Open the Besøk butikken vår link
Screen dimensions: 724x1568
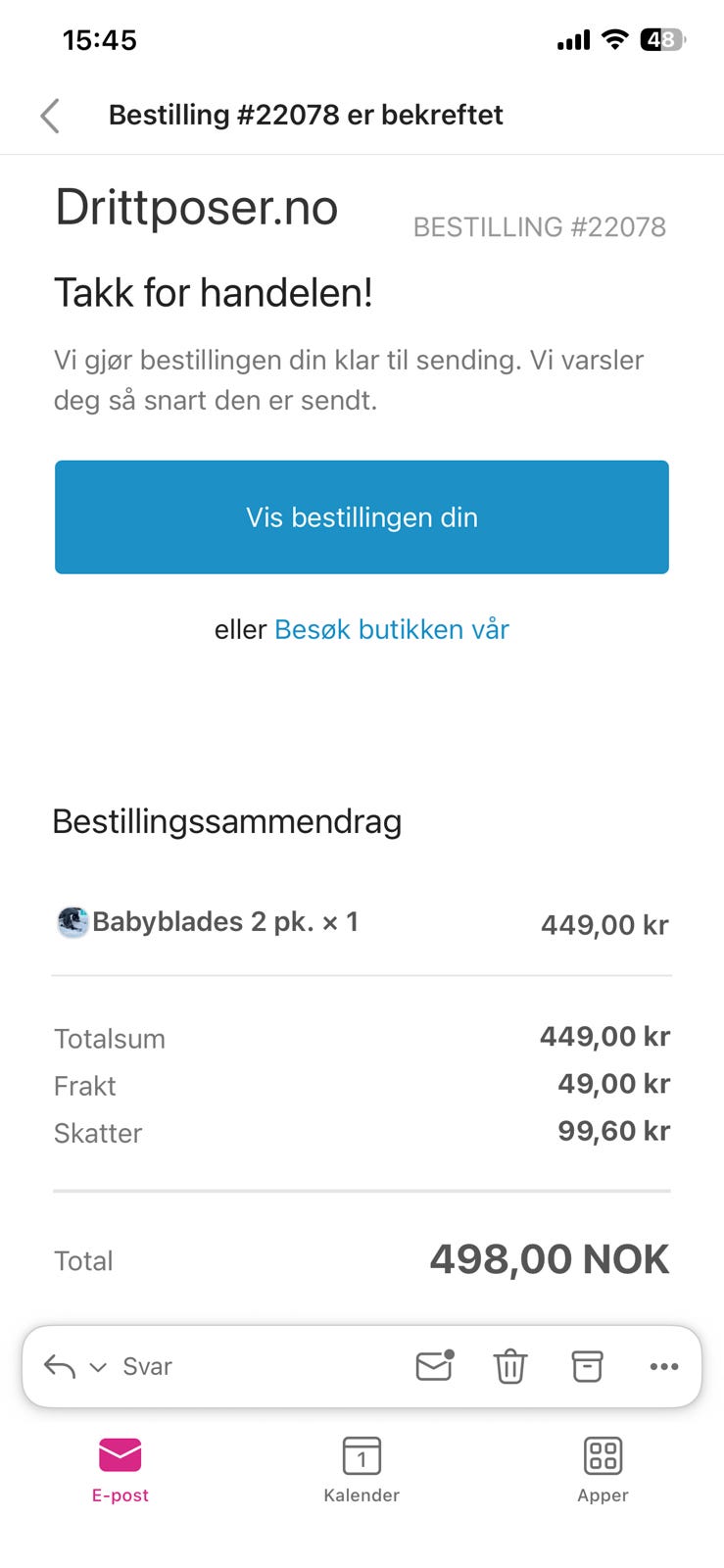point(390,628)
